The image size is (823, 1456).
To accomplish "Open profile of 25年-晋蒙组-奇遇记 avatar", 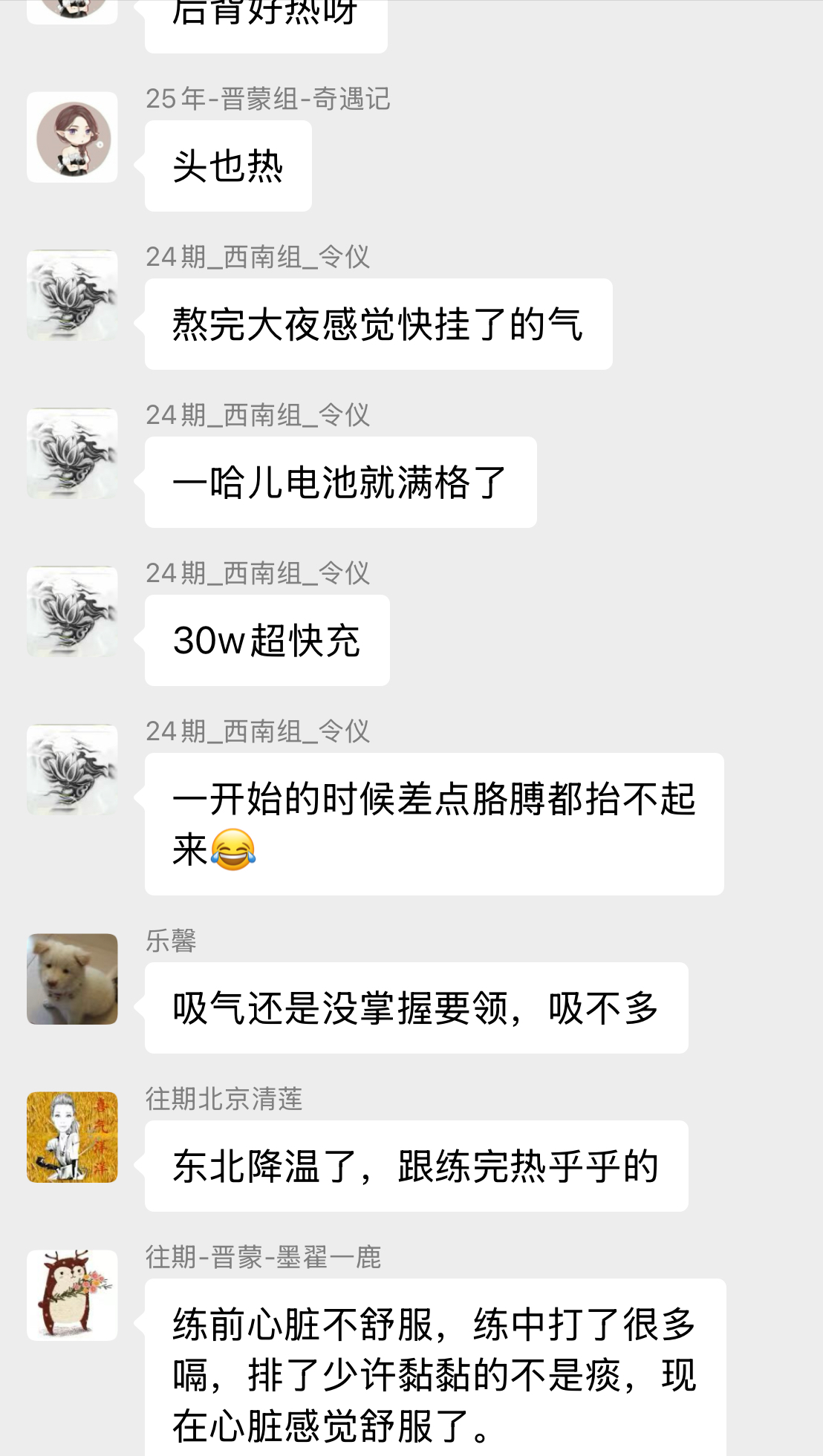I will 72,137.
